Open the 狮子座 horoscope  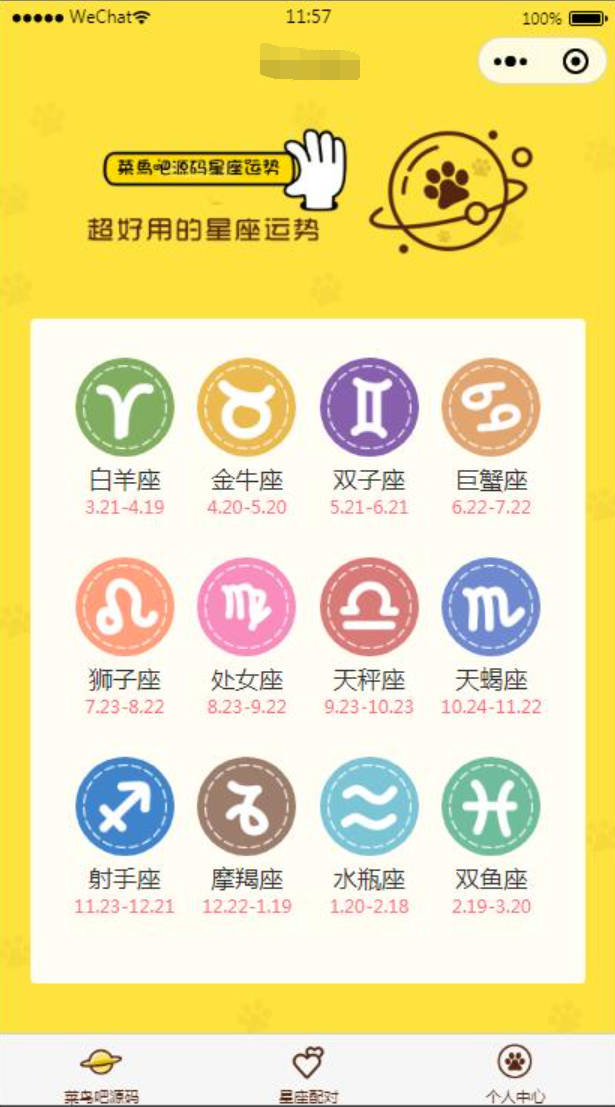coord(125,607)
